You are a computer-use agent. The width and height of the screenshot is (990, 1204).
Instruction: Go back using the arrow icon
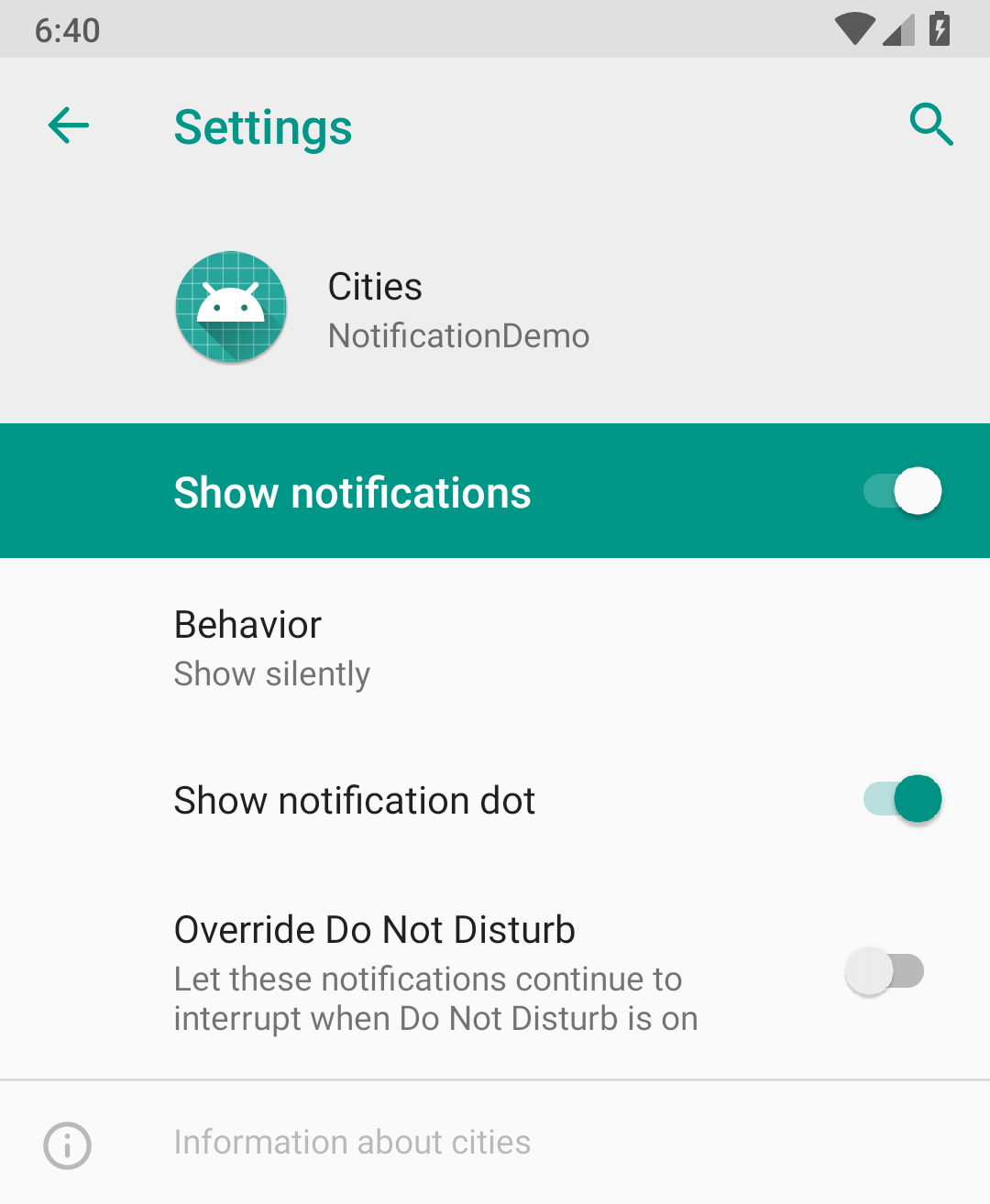(69, 126)
